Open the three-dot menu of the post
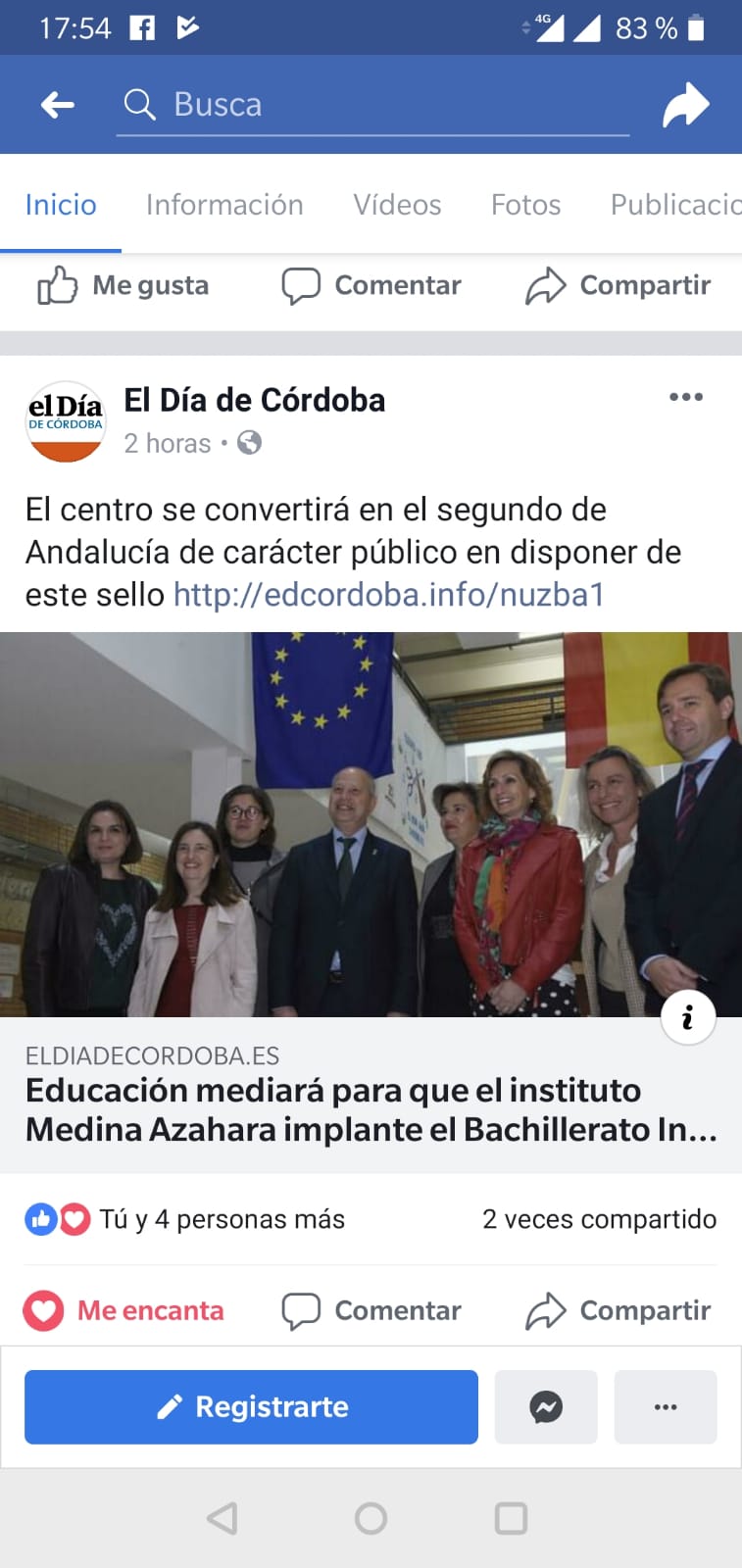This screenshot has width=742, height=1568. (685, 397)
